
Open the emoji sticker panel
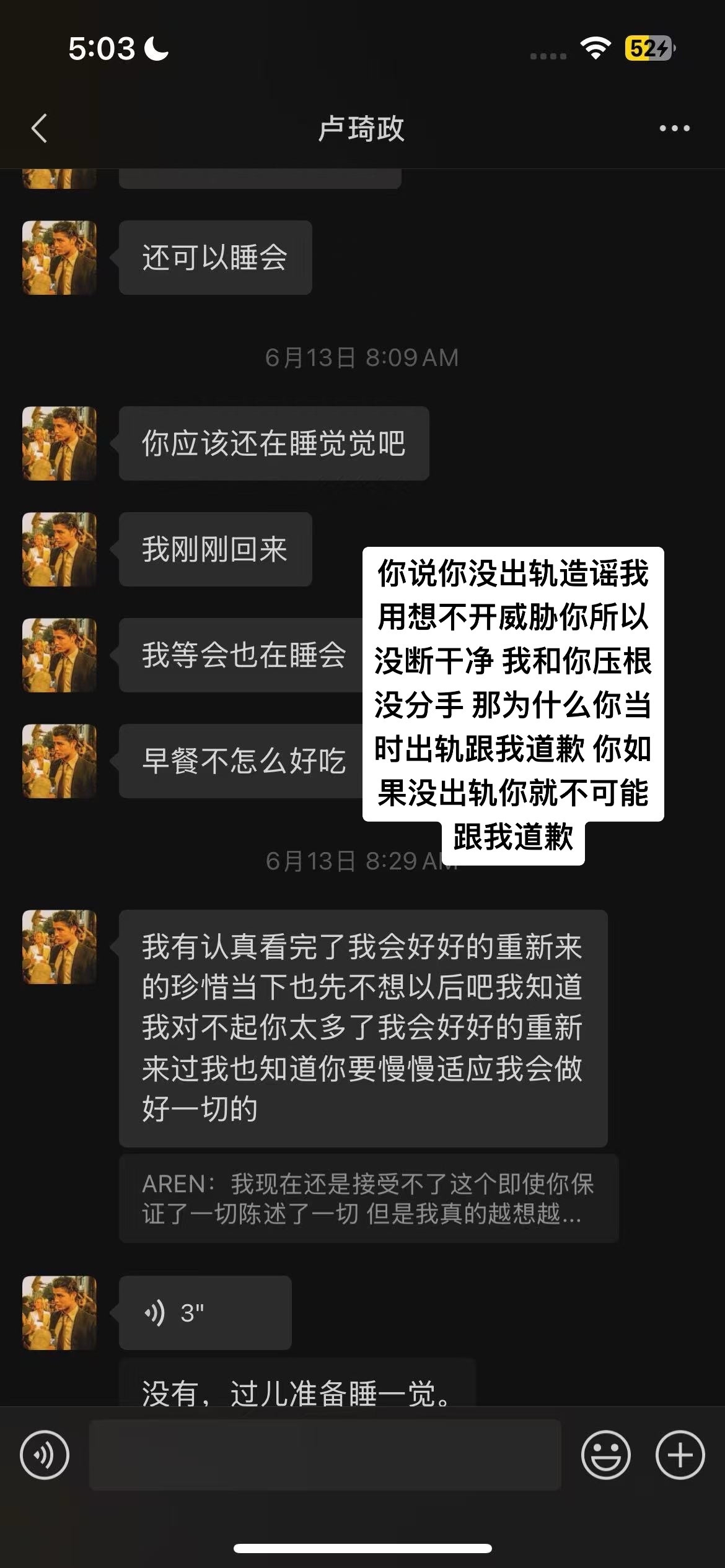[x=605, y=1455]
